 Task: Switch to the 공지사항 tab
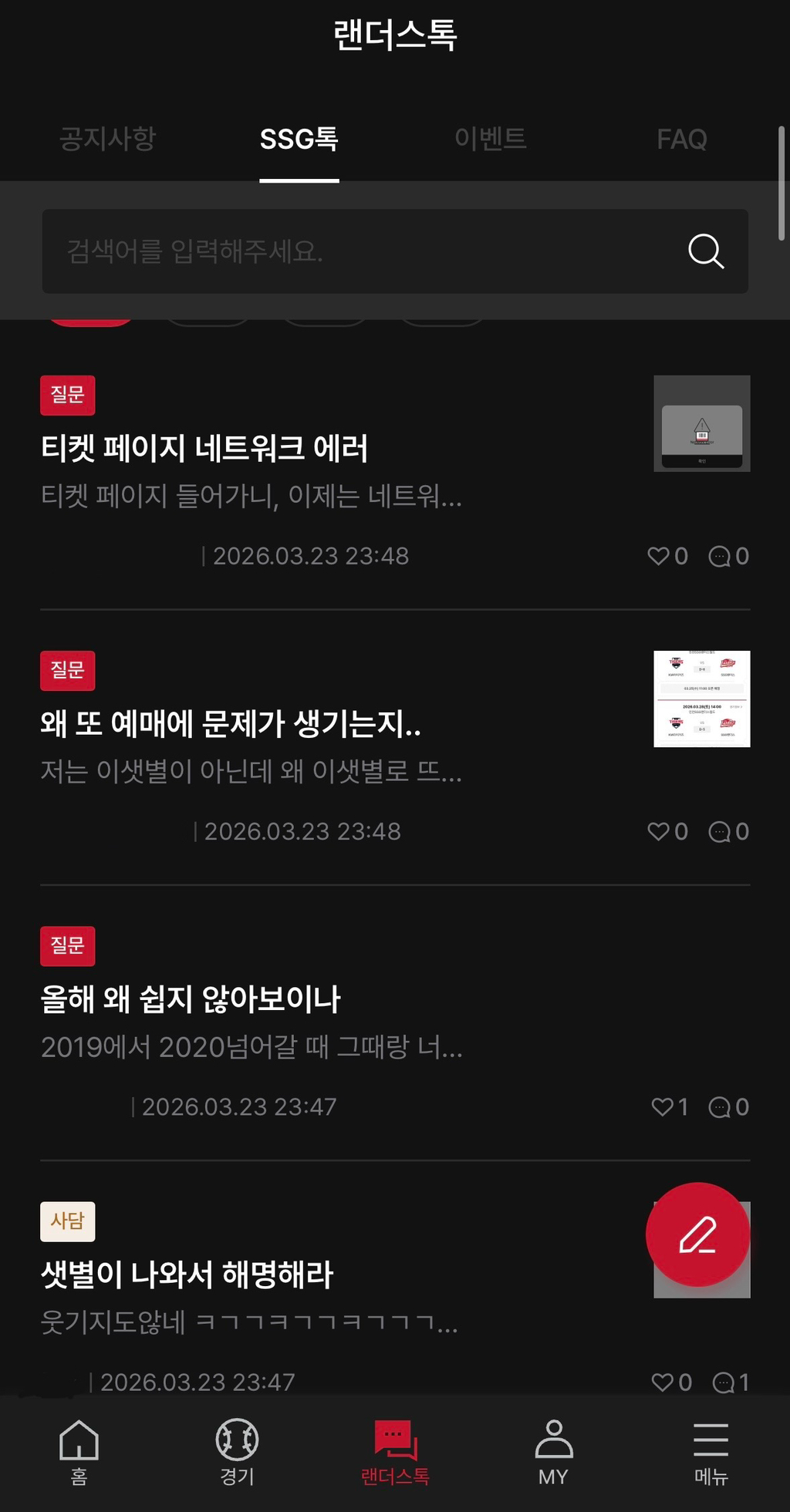click(x=108, y=140)
